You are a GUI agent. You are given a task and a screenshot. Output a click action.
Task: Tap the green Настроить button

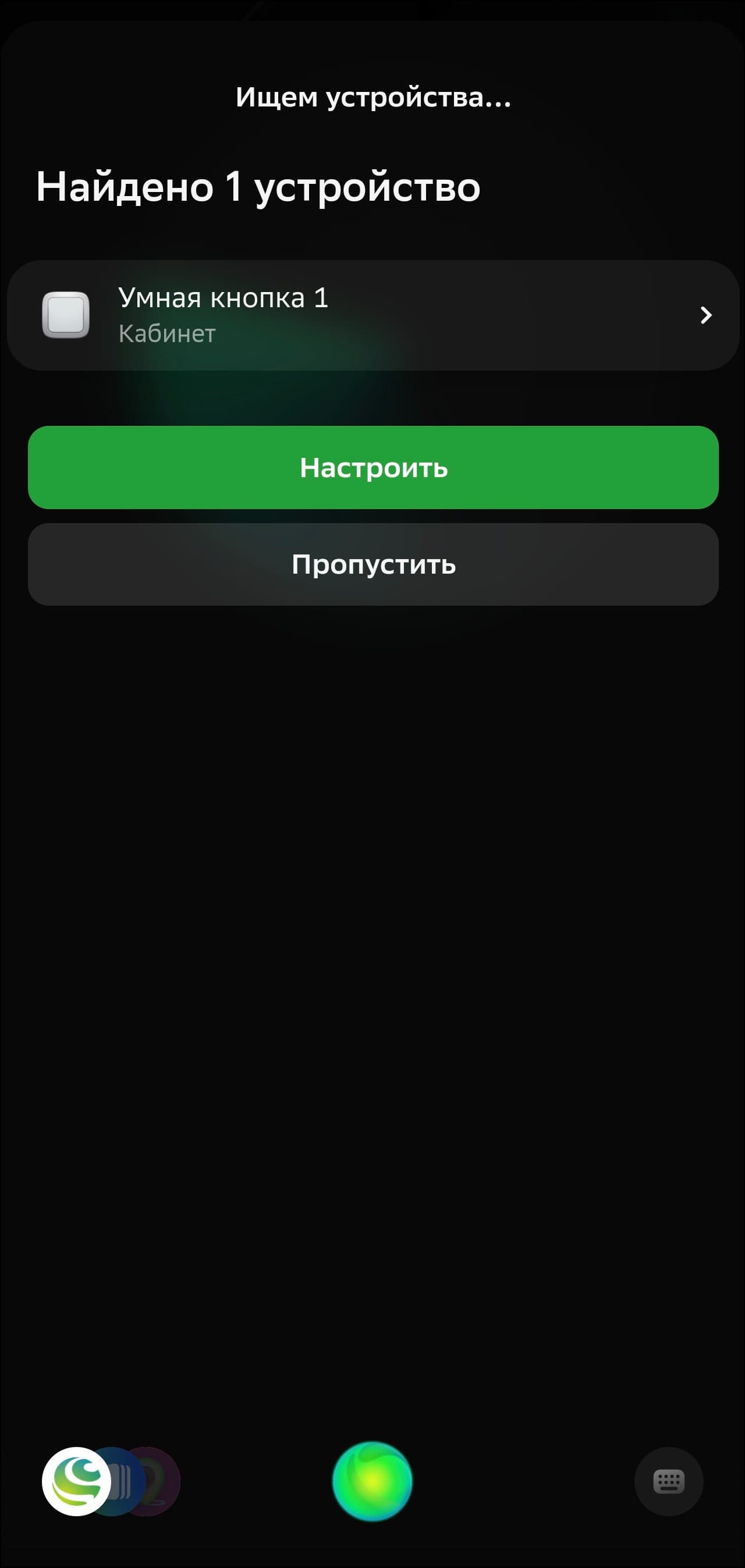(x=373, y=467)
